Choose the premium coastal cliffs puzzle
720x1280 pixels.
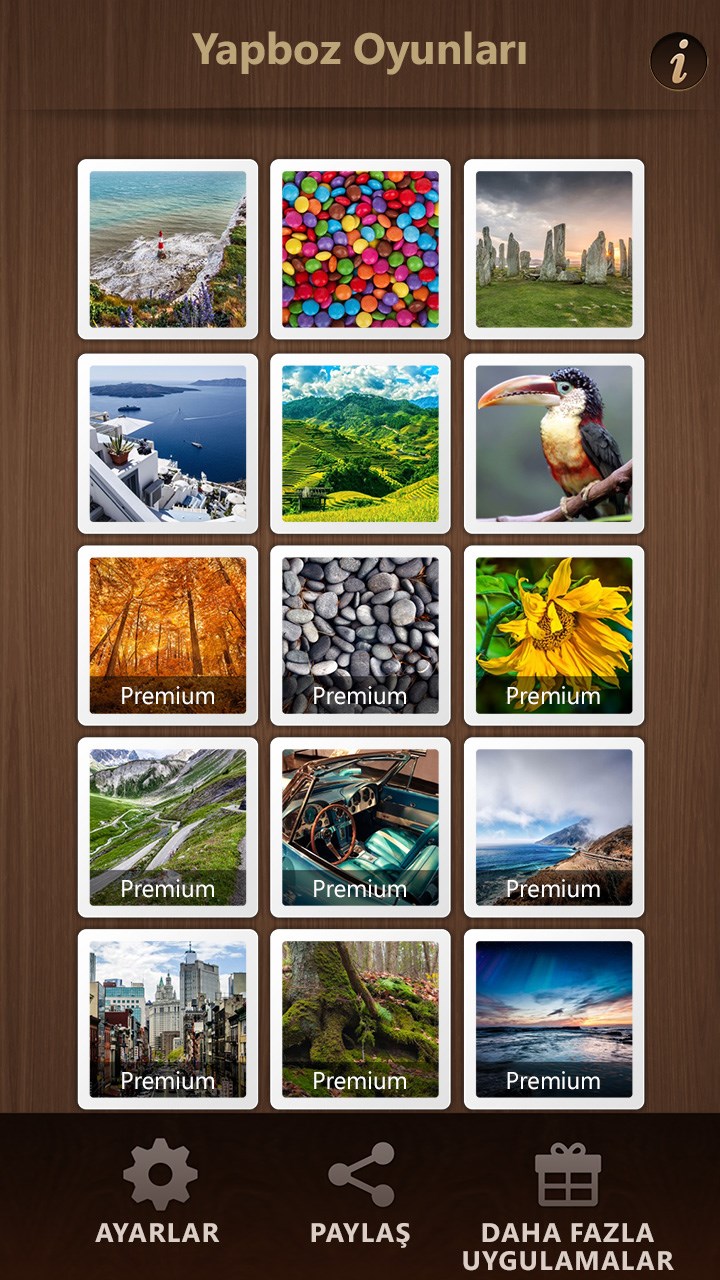coord(554,827)
